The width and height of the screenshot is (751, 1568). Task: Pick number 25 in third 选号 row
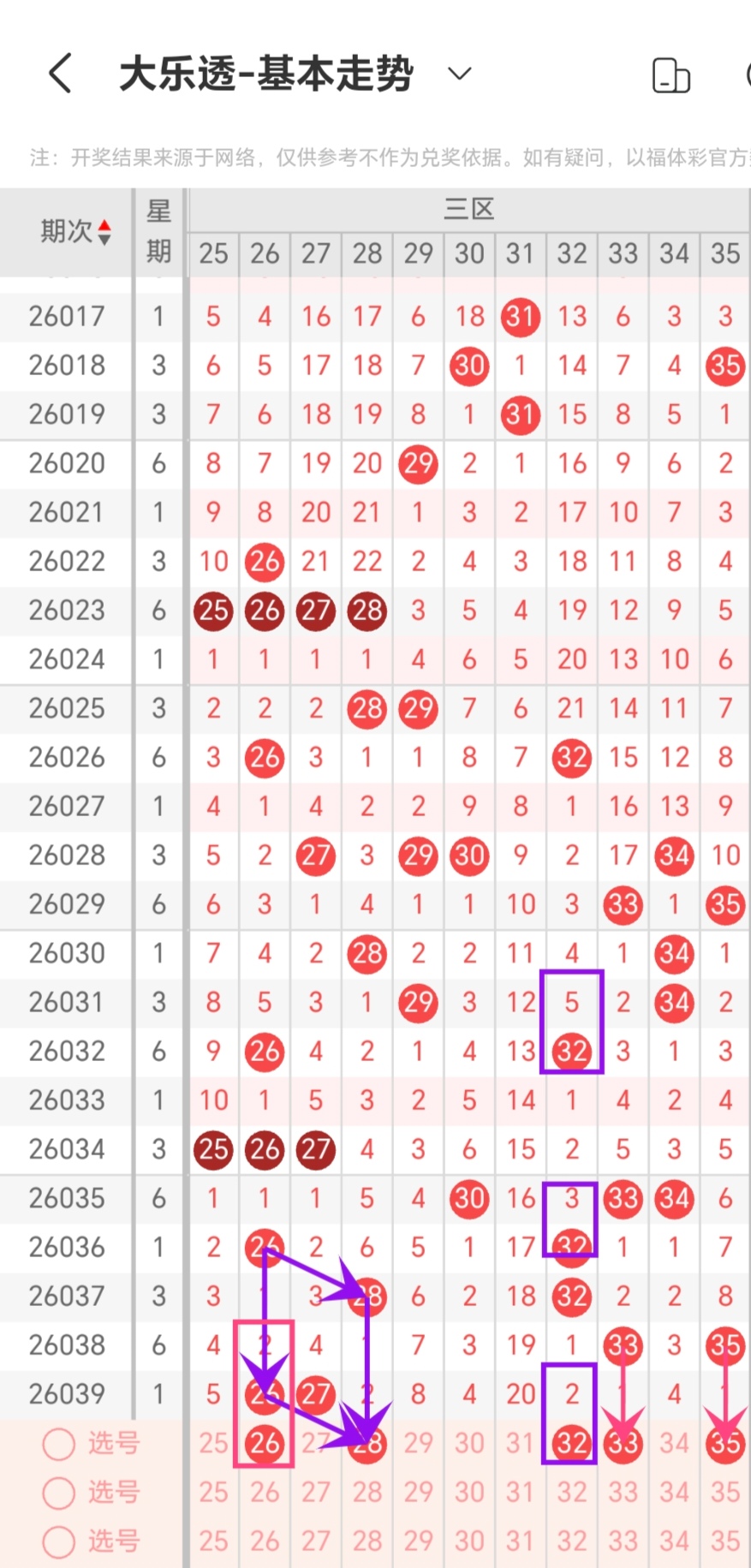213,1541
